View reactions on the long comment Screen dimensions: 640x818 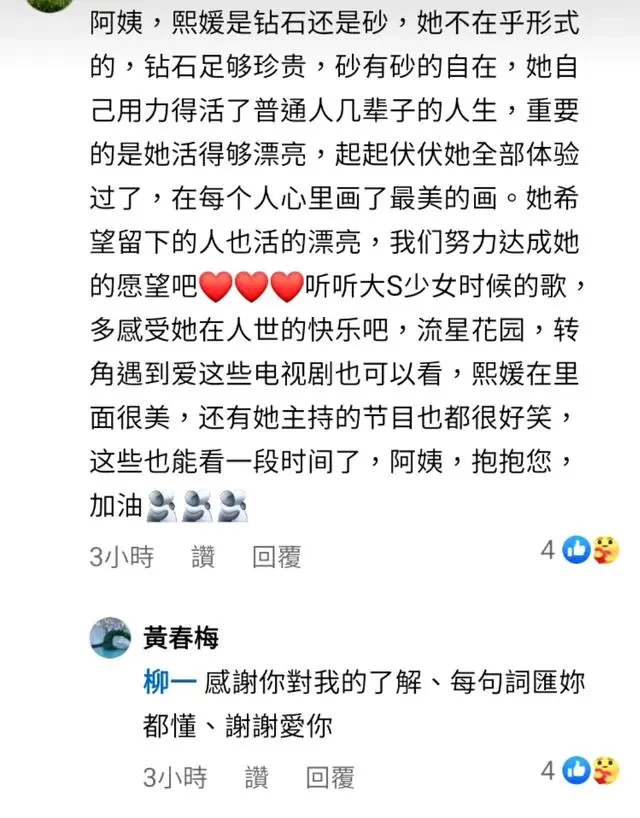582,549
